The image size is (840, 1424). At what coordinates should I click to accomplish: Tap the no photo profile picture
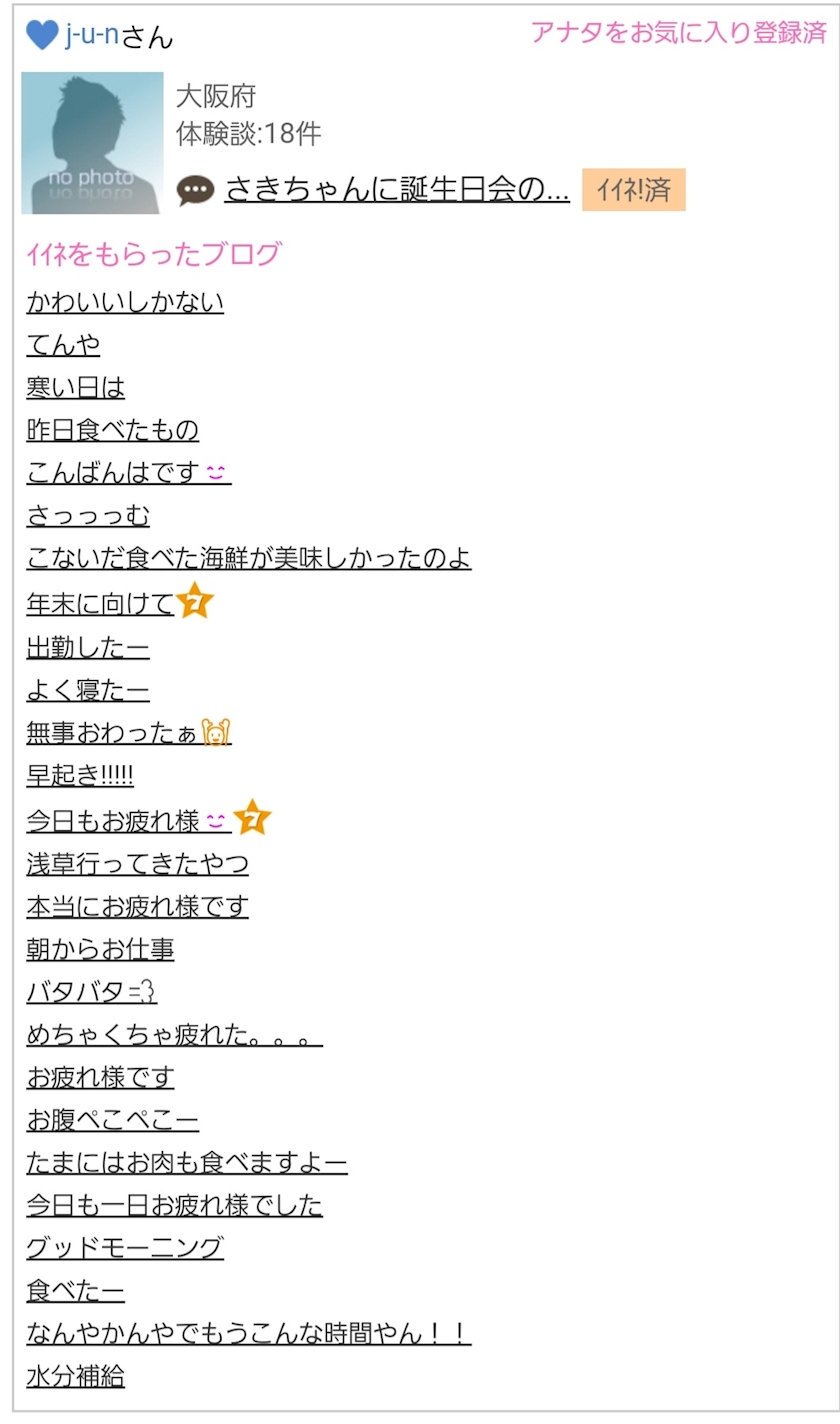(92, 143)
